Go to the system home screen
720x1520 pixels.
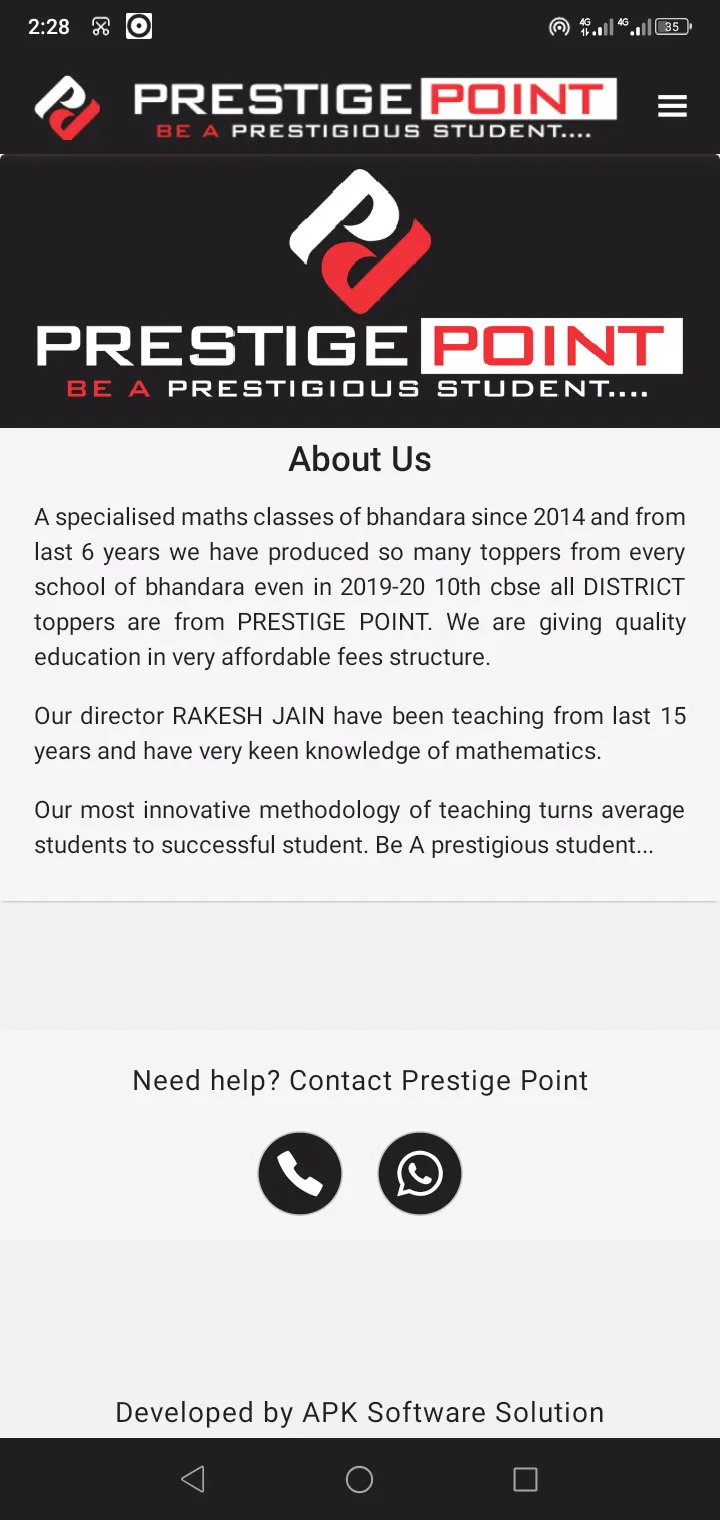(x=359, y=1479)
